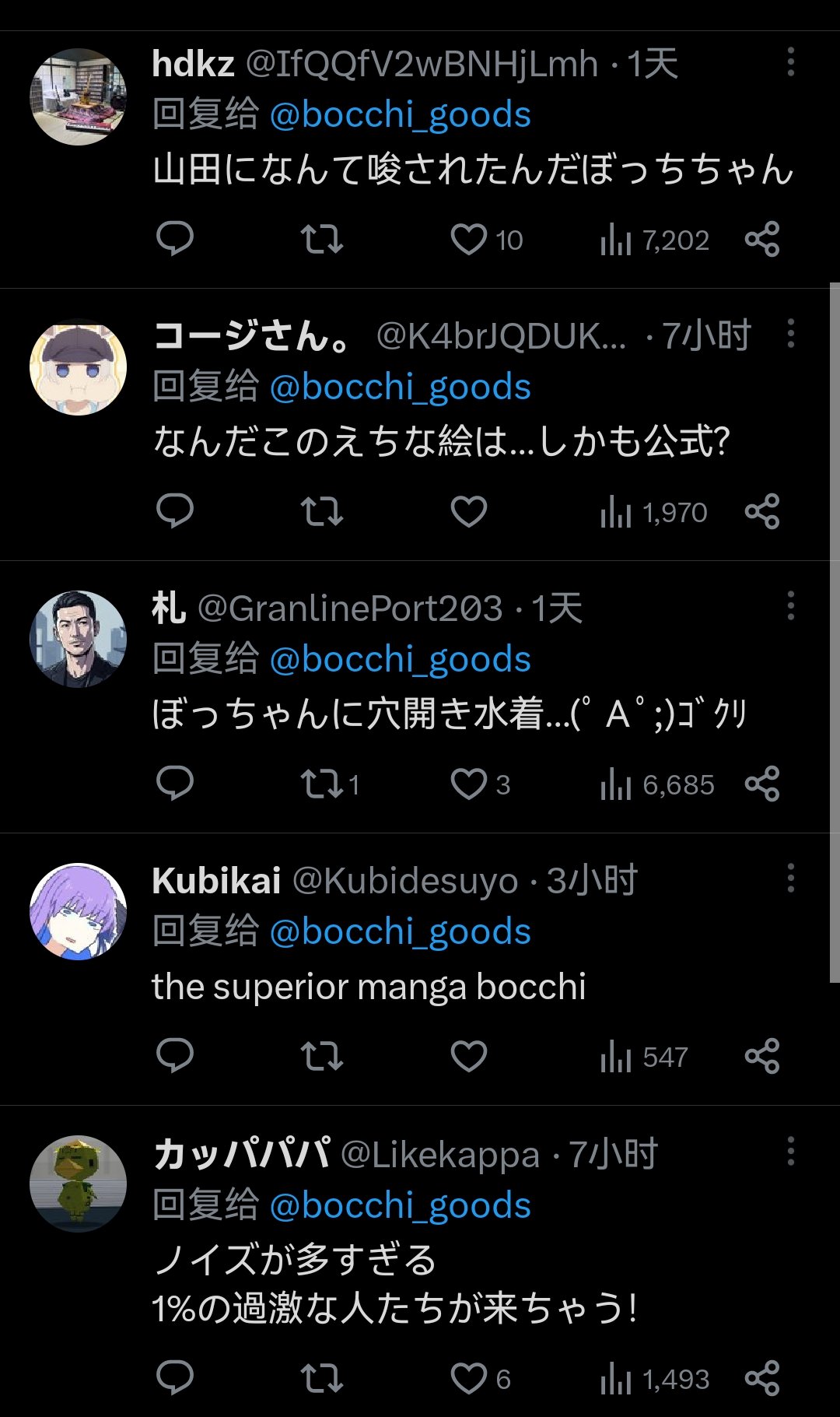Like 札's reply with 3 likes
The image size is (840, 1417).
469,784
